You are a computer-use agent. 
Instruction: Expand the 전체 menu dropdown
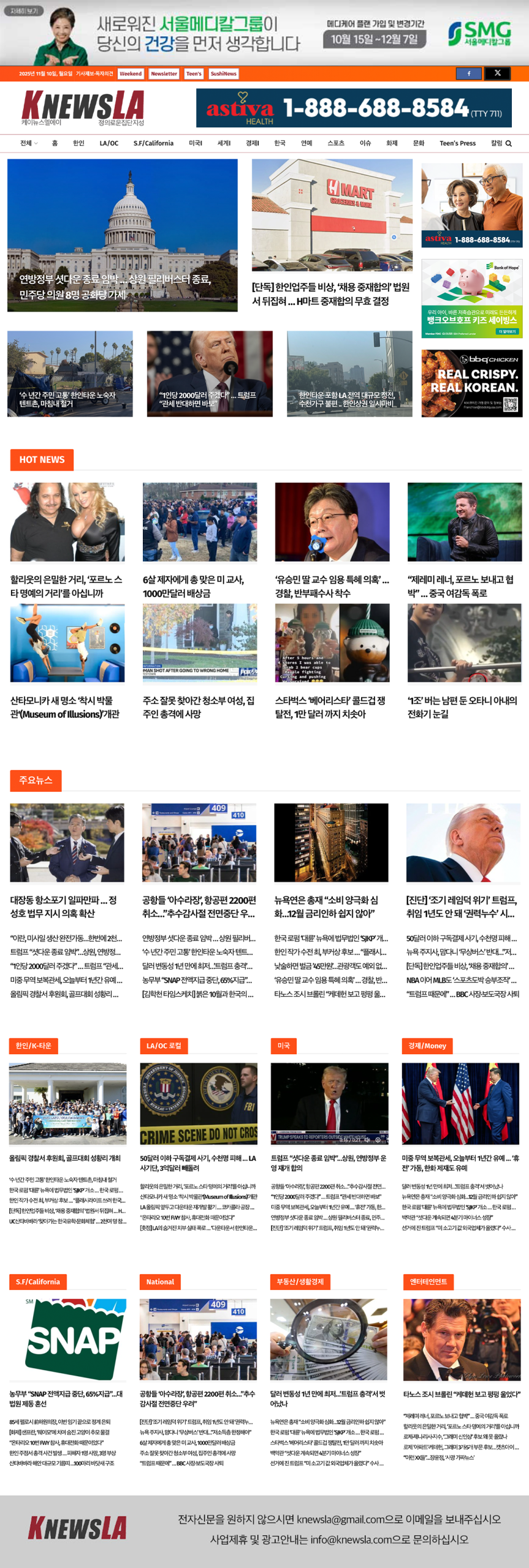pyautogui.click(x=29, y=143)
